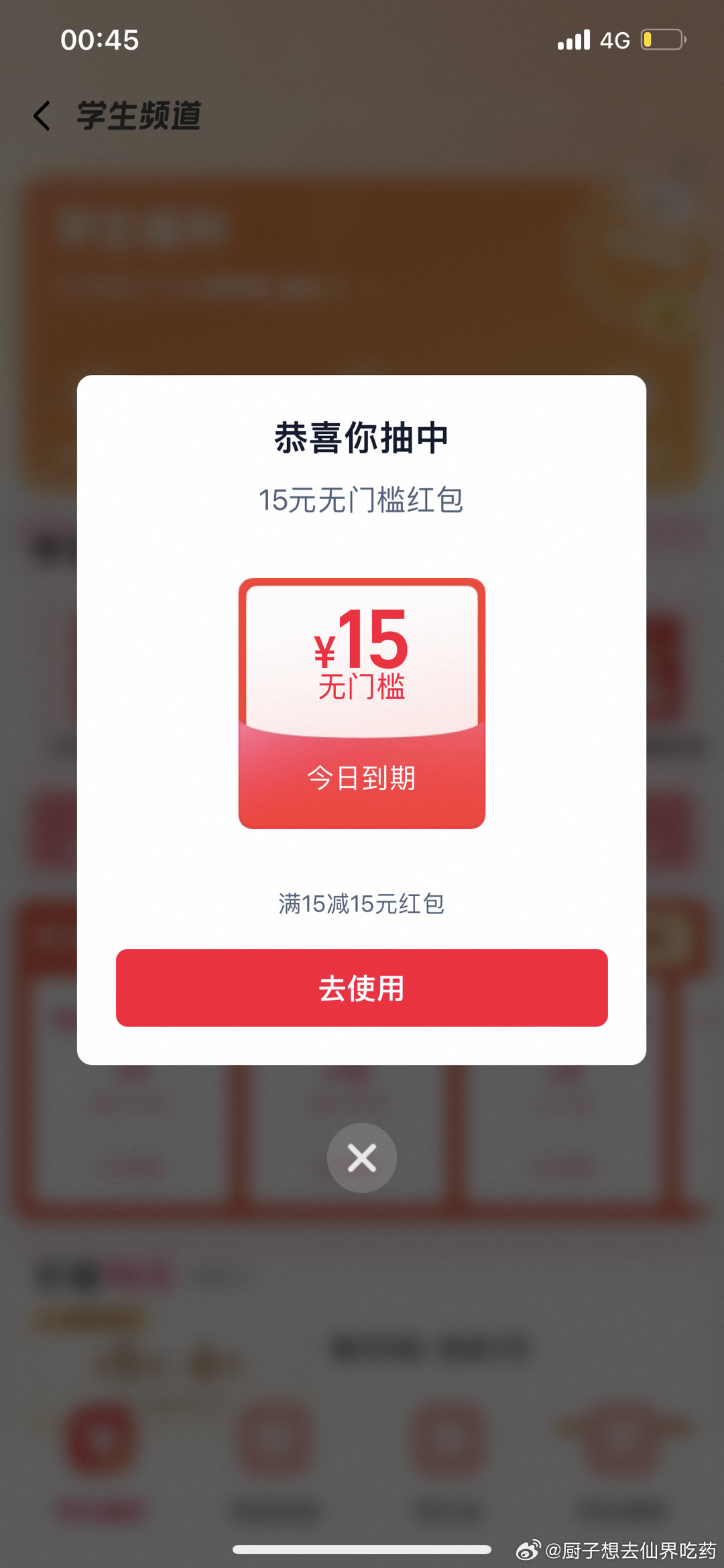
Task: Go back from 学生频道 page
Action: point(42,116)
